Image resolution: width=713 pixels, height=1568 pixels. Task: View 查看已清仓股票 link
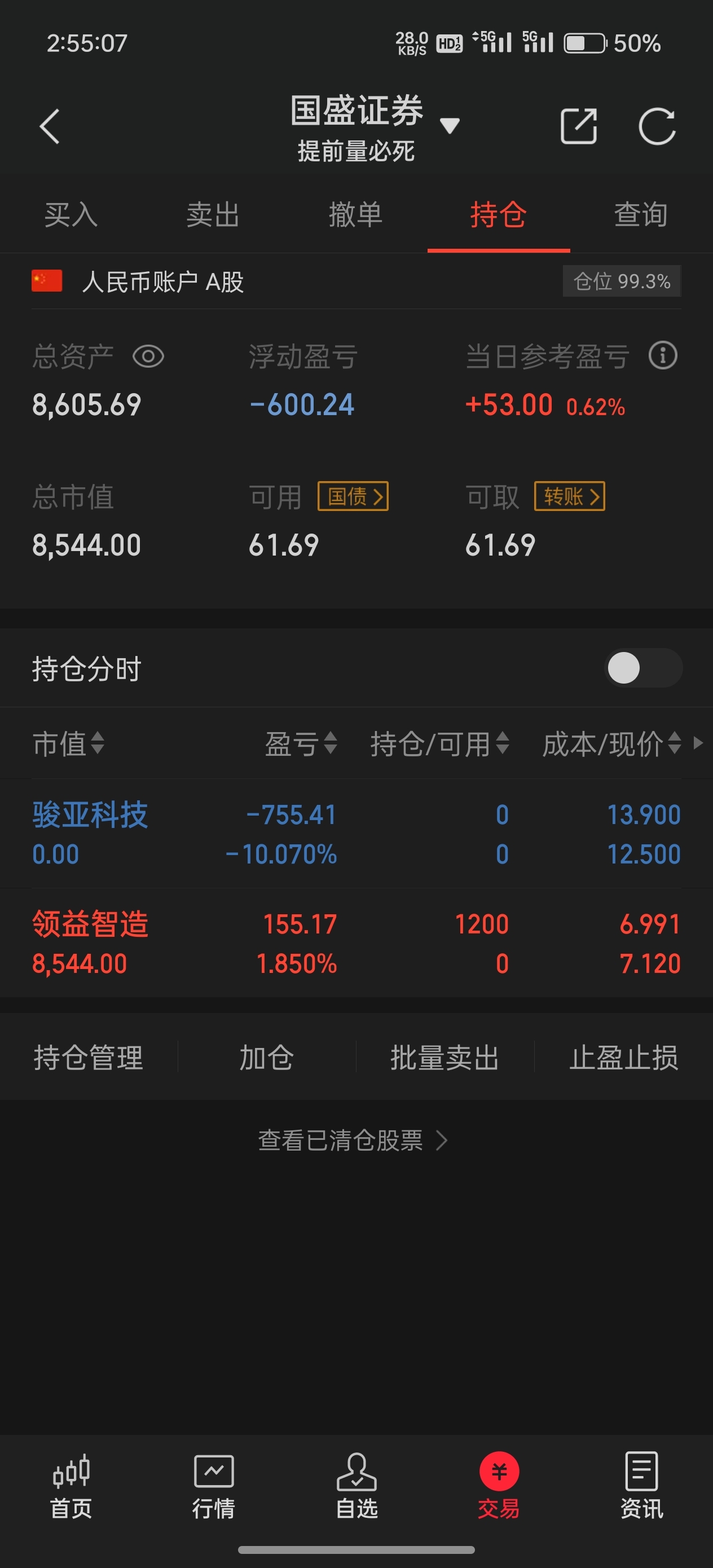tap(353, 1140)
